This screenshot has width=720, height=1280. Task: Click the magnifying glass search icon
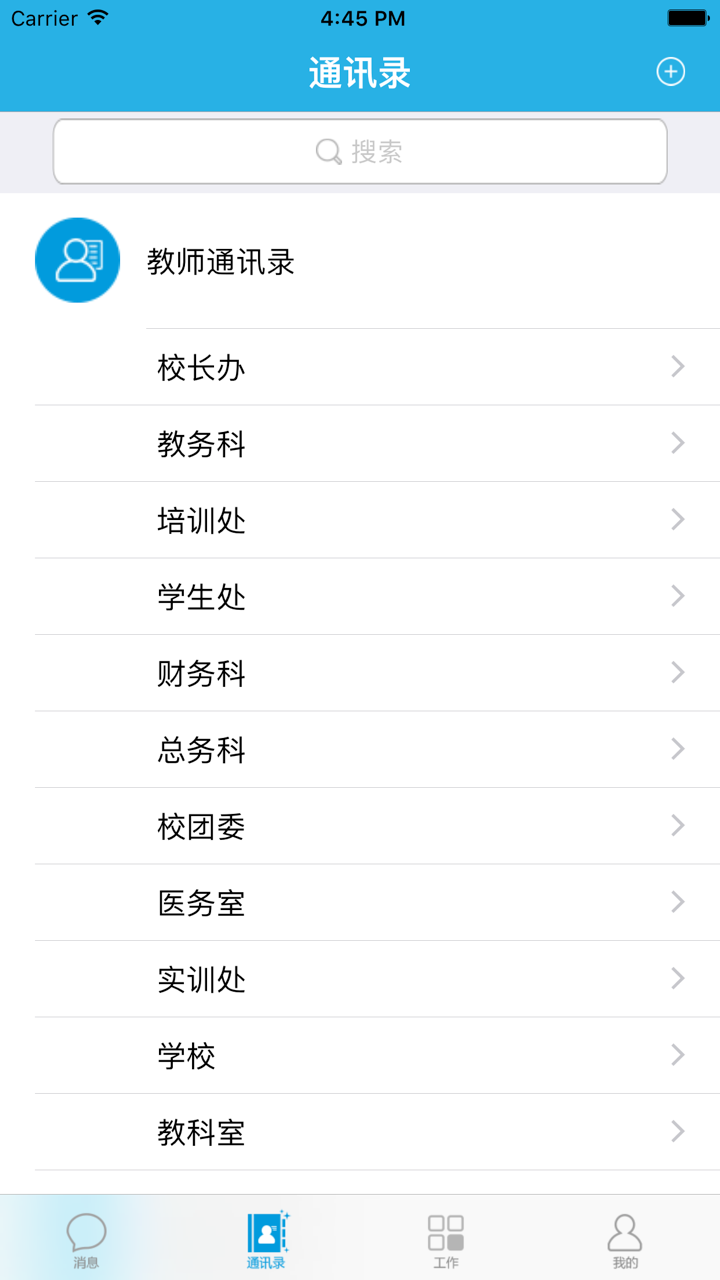tap(327, 151)
